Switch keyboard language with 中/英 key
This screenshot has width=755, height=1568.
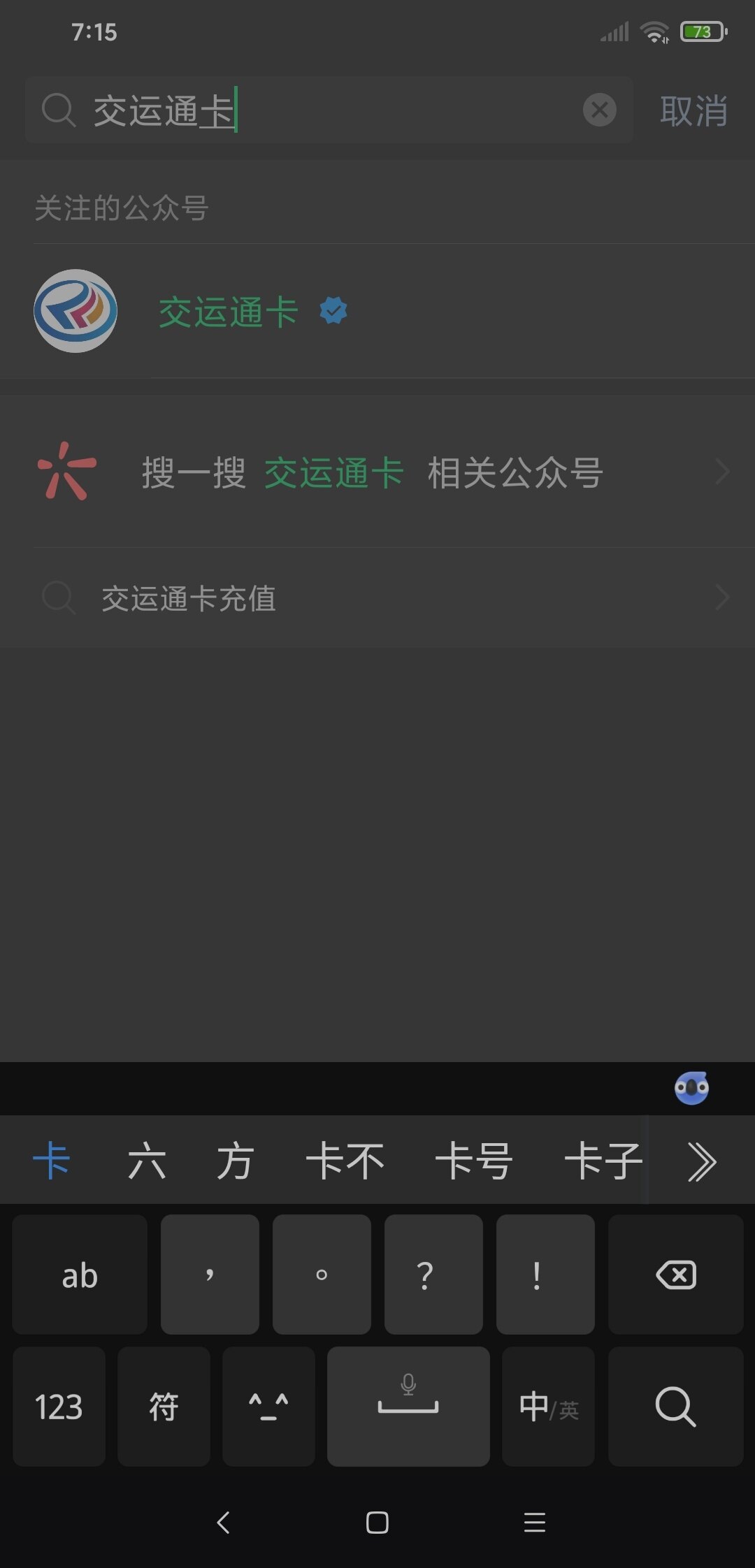[x=548, y=1406]
